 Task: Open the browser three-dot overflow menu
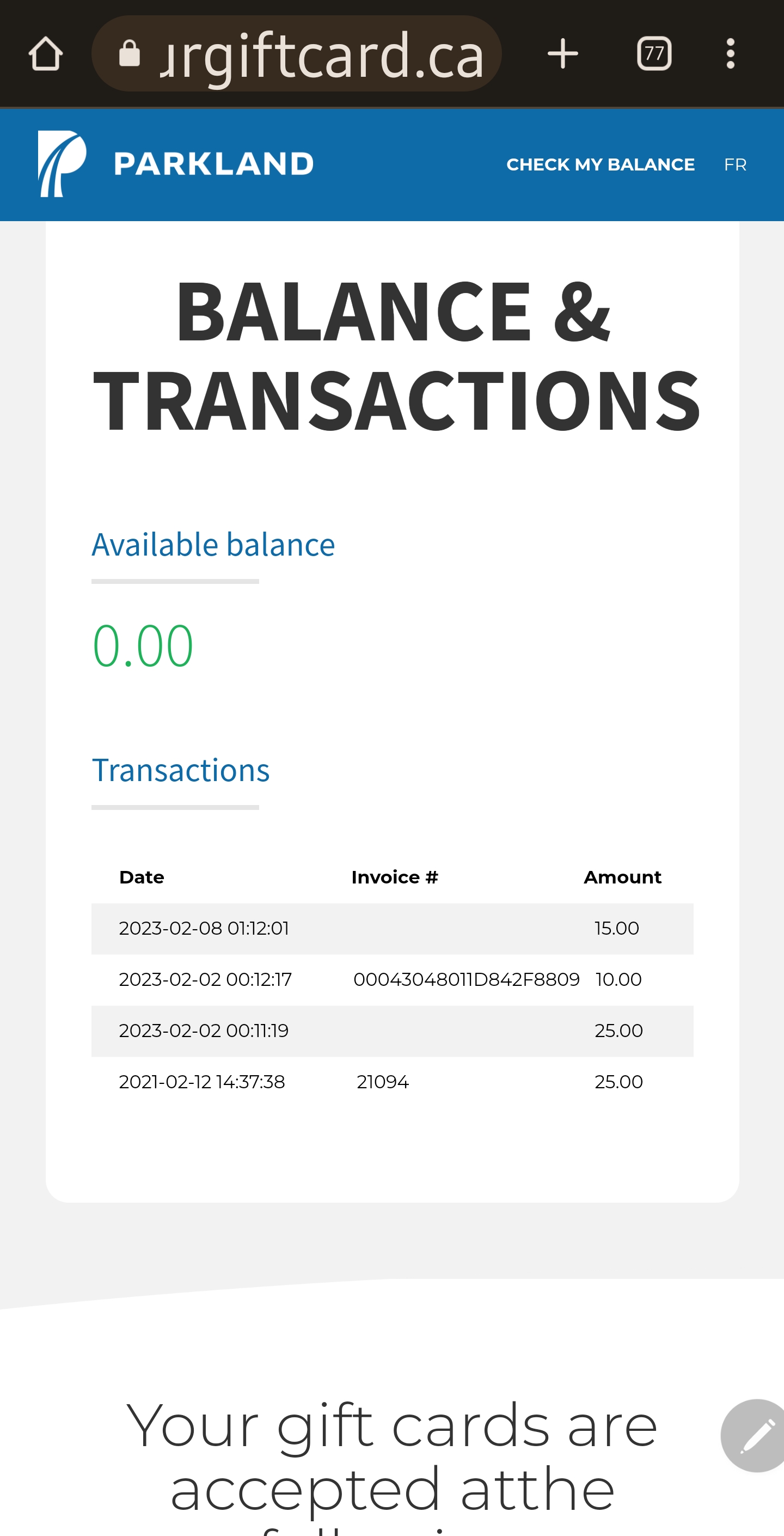pyautogui.click(x=730, y=54)
